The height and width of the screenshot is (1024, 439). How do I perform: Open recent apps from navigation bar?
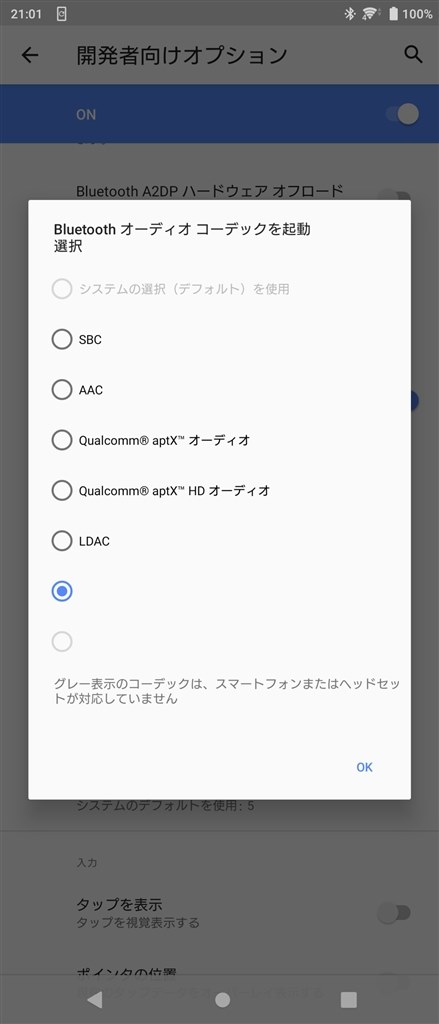pos(349,1000)
